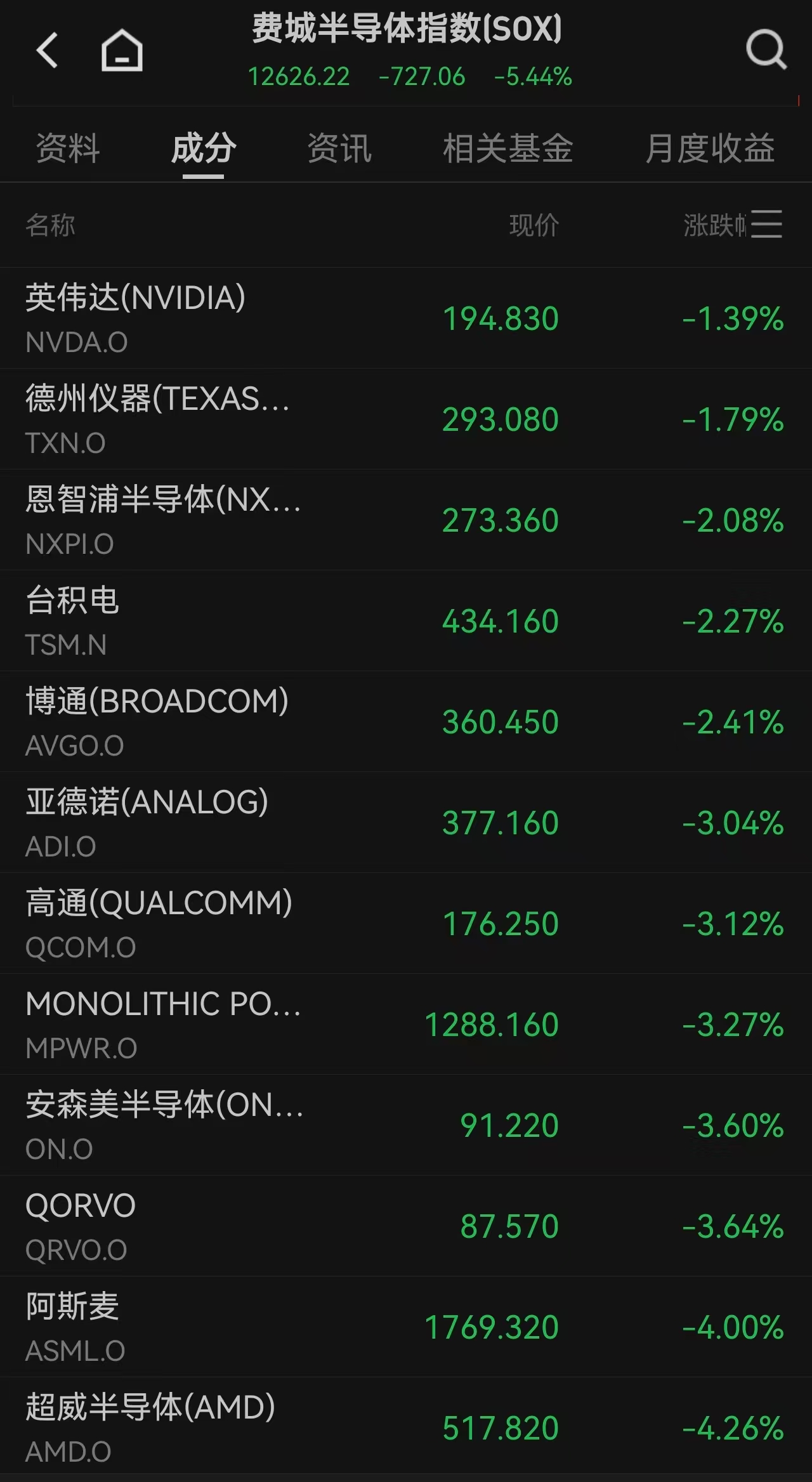
Task: Open the NVIDIA (NVDA.O) stock row
Action: [406, 318]
